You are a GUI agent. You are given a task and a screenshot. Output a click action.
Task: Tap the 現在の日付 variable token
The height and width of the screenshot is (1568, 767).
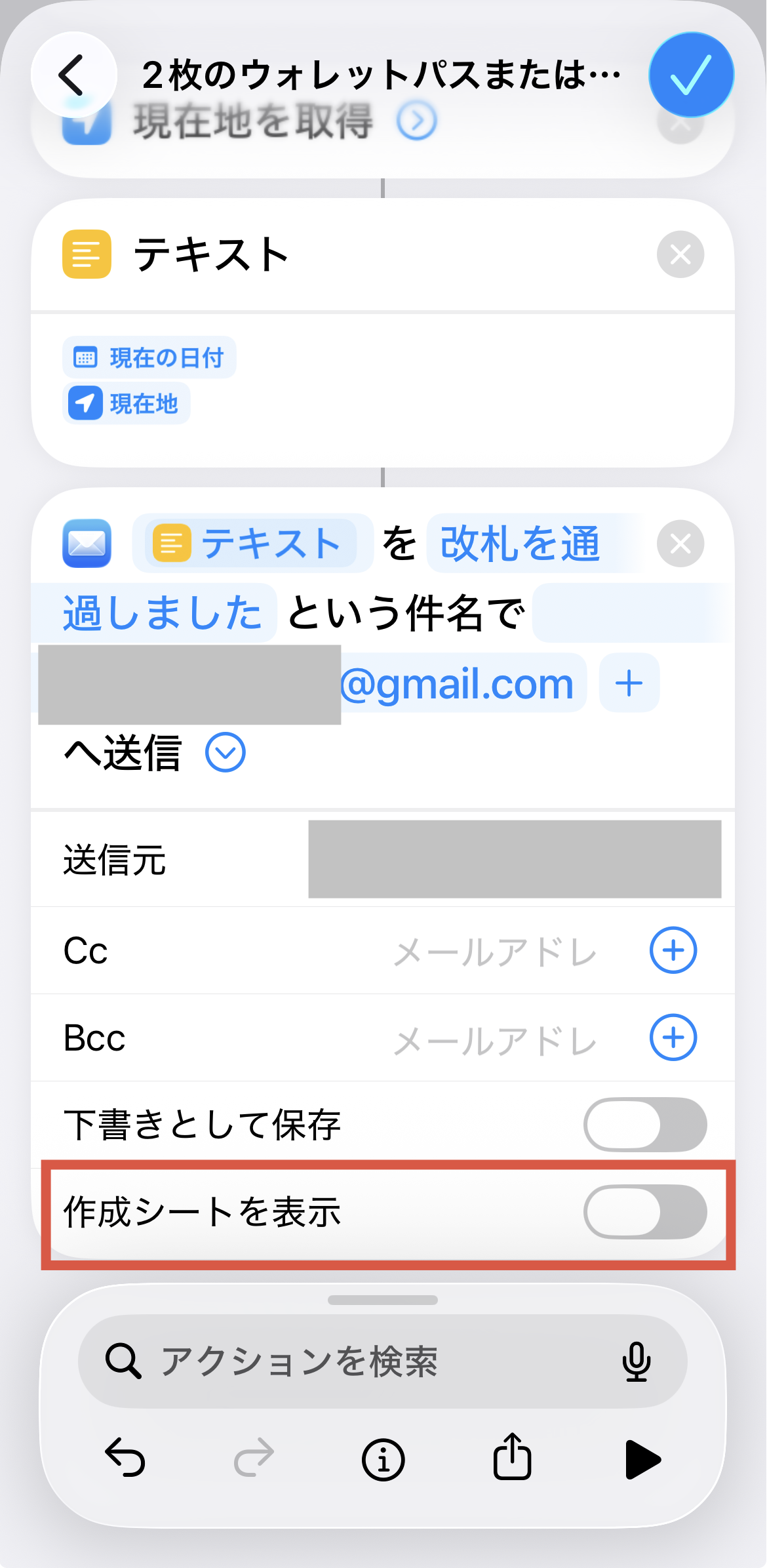point(149,357)
